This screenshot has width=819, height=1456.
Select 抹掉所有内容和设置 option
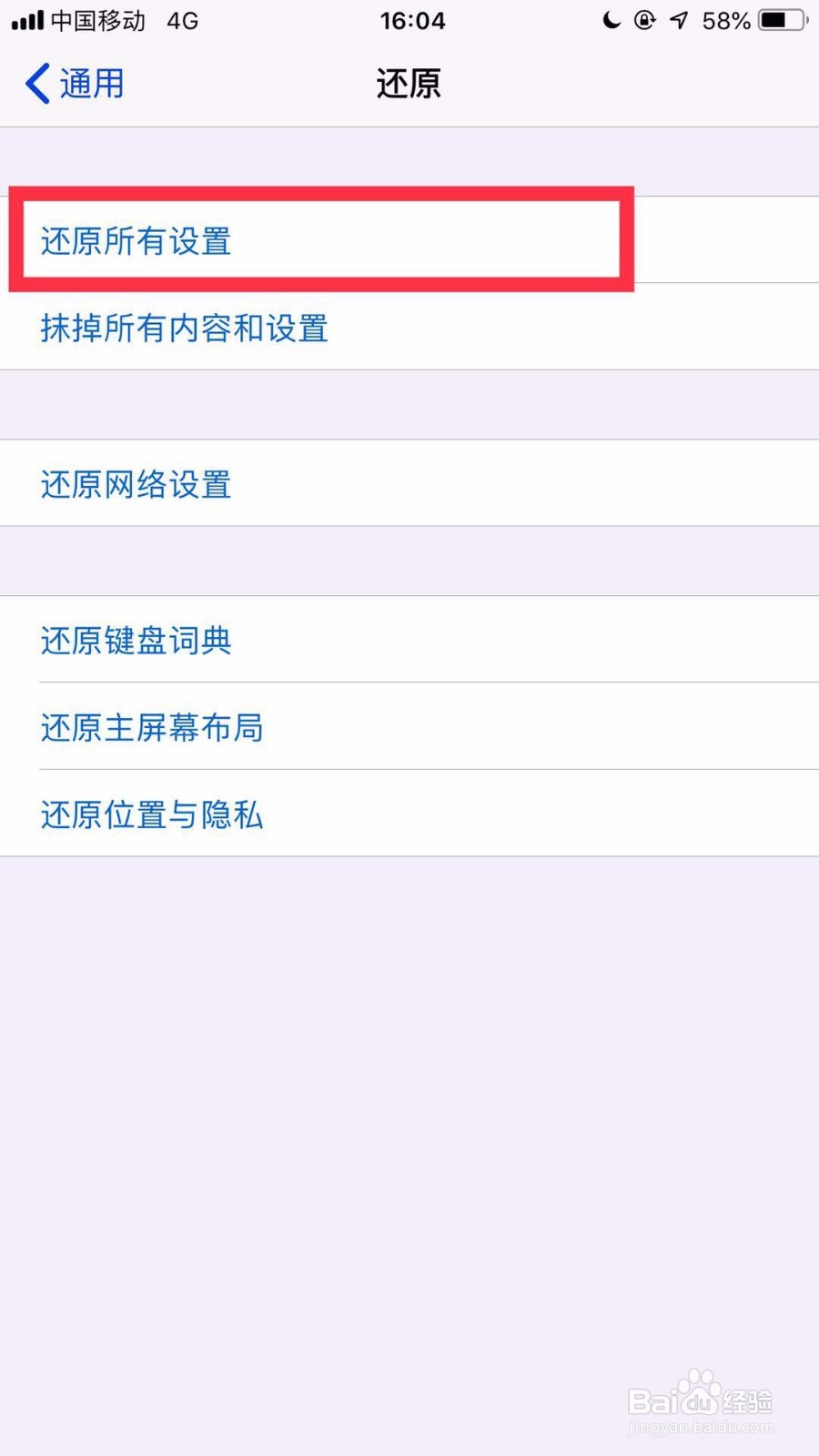[x=184, y=329]
